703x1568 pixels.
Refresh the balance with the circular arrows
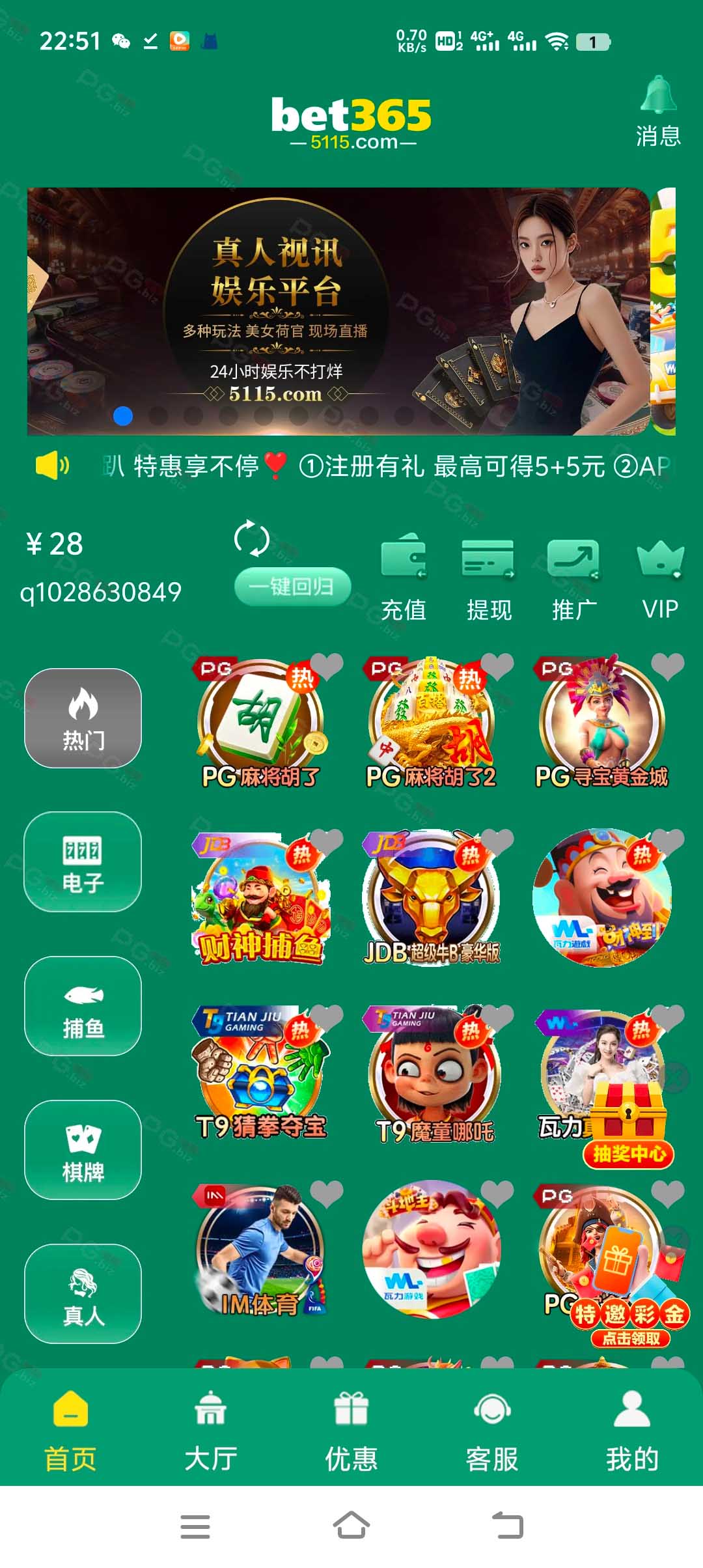pyautogui.click(x=251, y=538)
